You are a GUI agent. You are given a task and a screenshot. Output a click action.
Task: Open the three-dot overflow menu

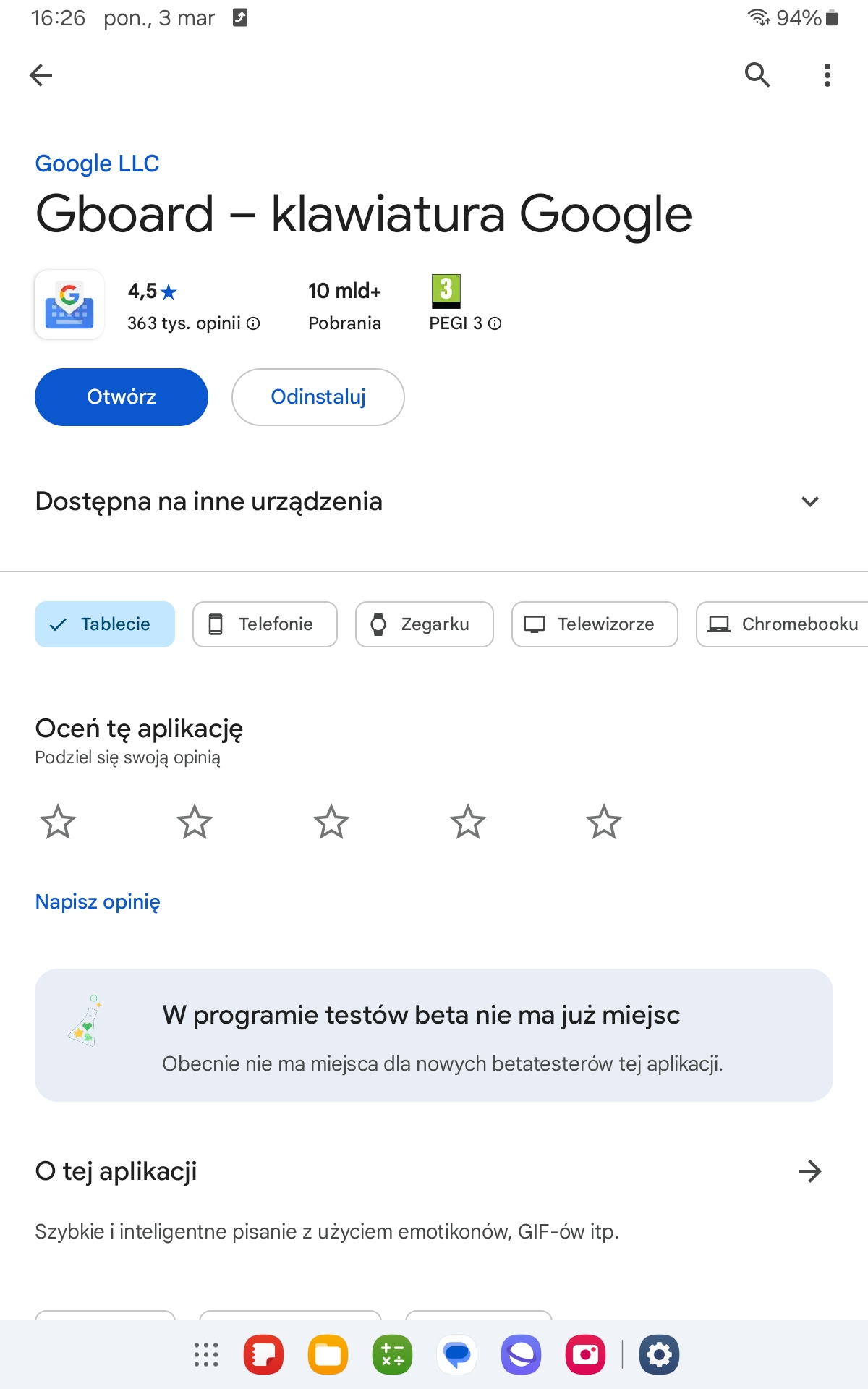point(827,75)
